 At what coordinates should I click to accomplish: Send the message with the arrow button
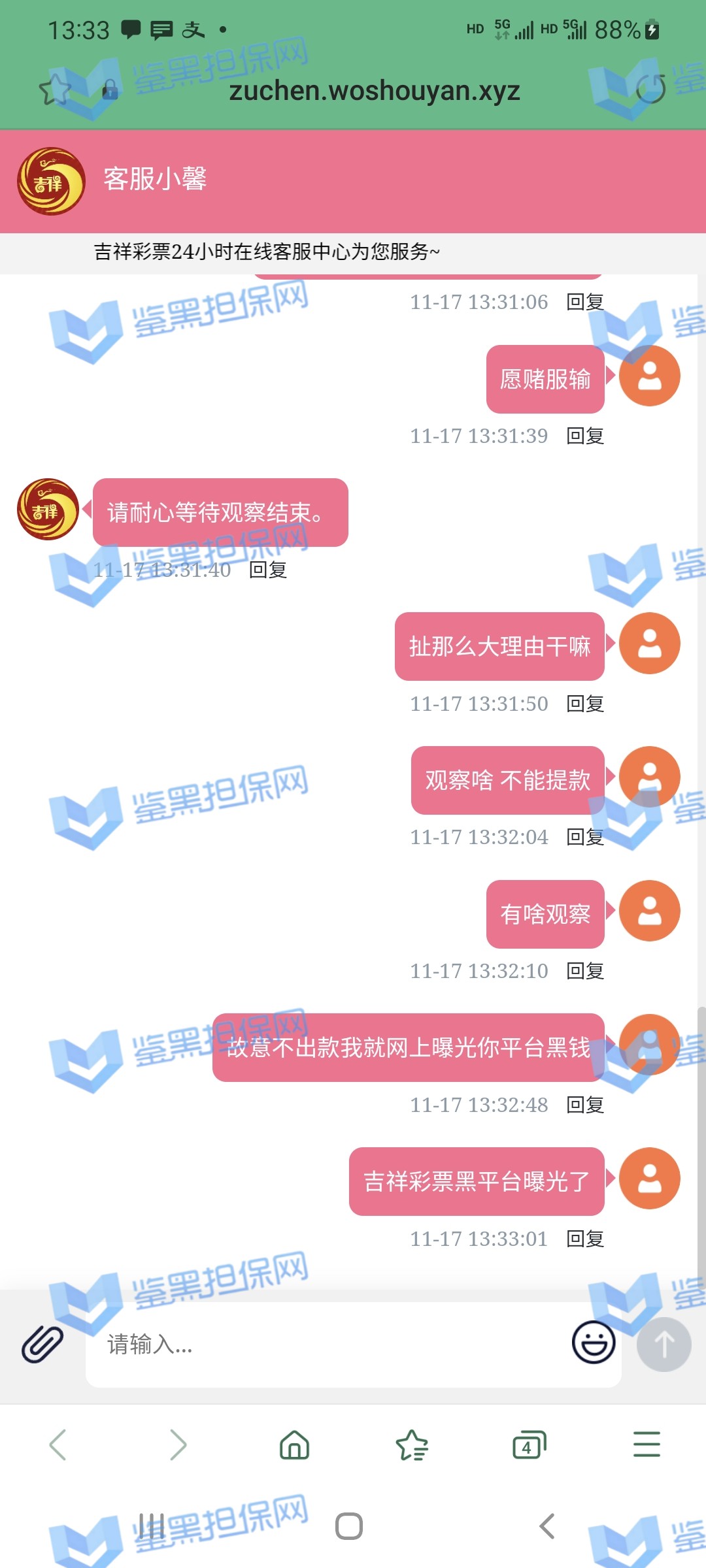point(664,1344)
